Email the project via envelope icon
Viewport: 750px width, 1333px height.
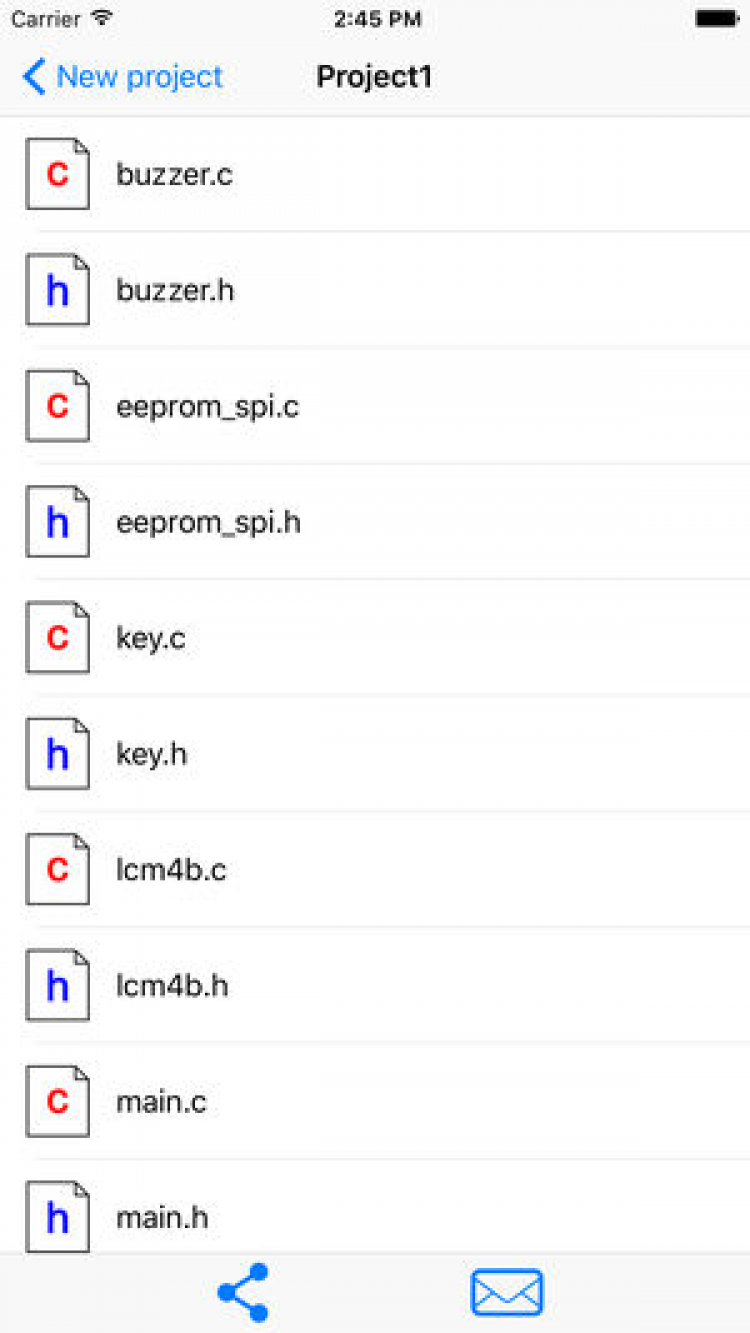[x=507, y=1292]
